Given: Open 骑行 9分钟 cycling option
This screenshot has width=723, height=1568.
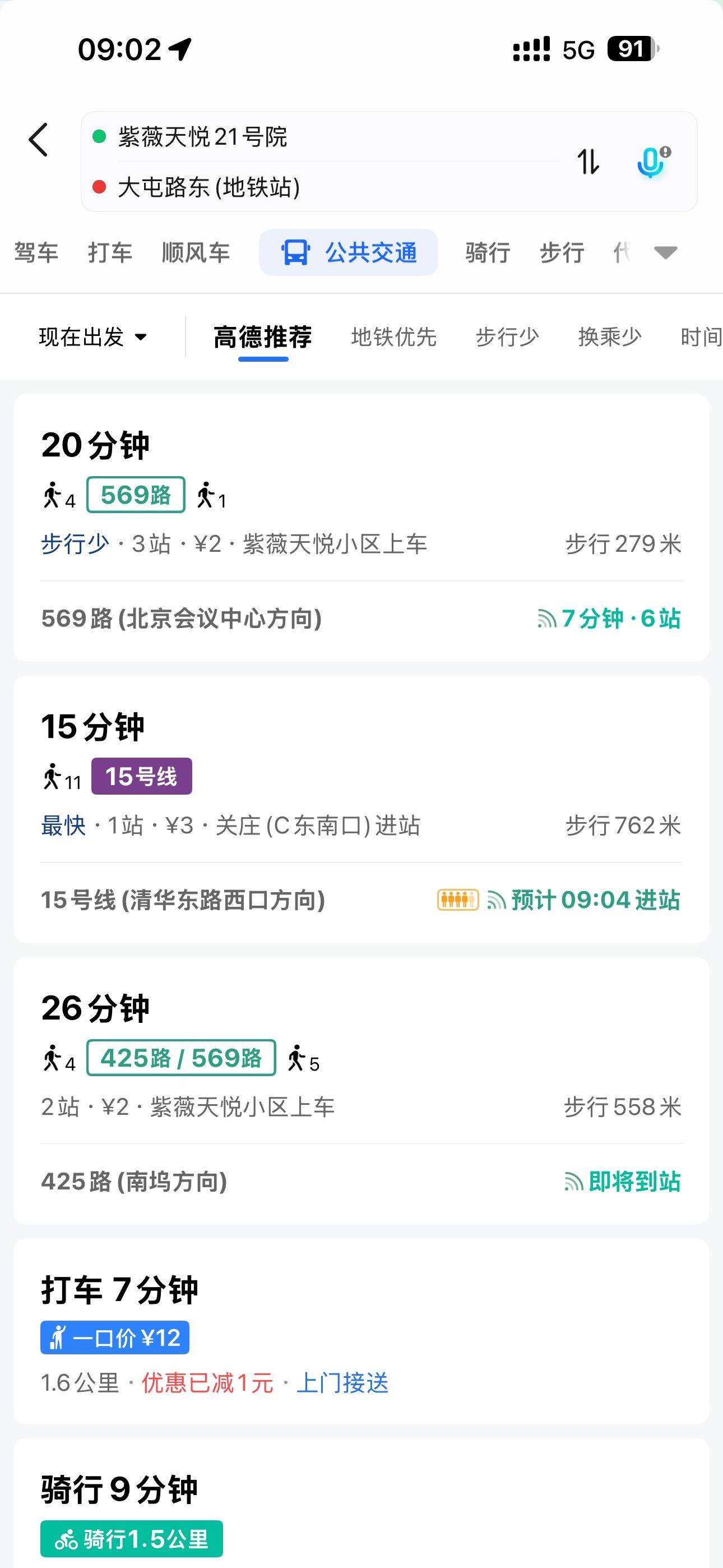Looking at the screenshot, I should (x=361, y=1504).
